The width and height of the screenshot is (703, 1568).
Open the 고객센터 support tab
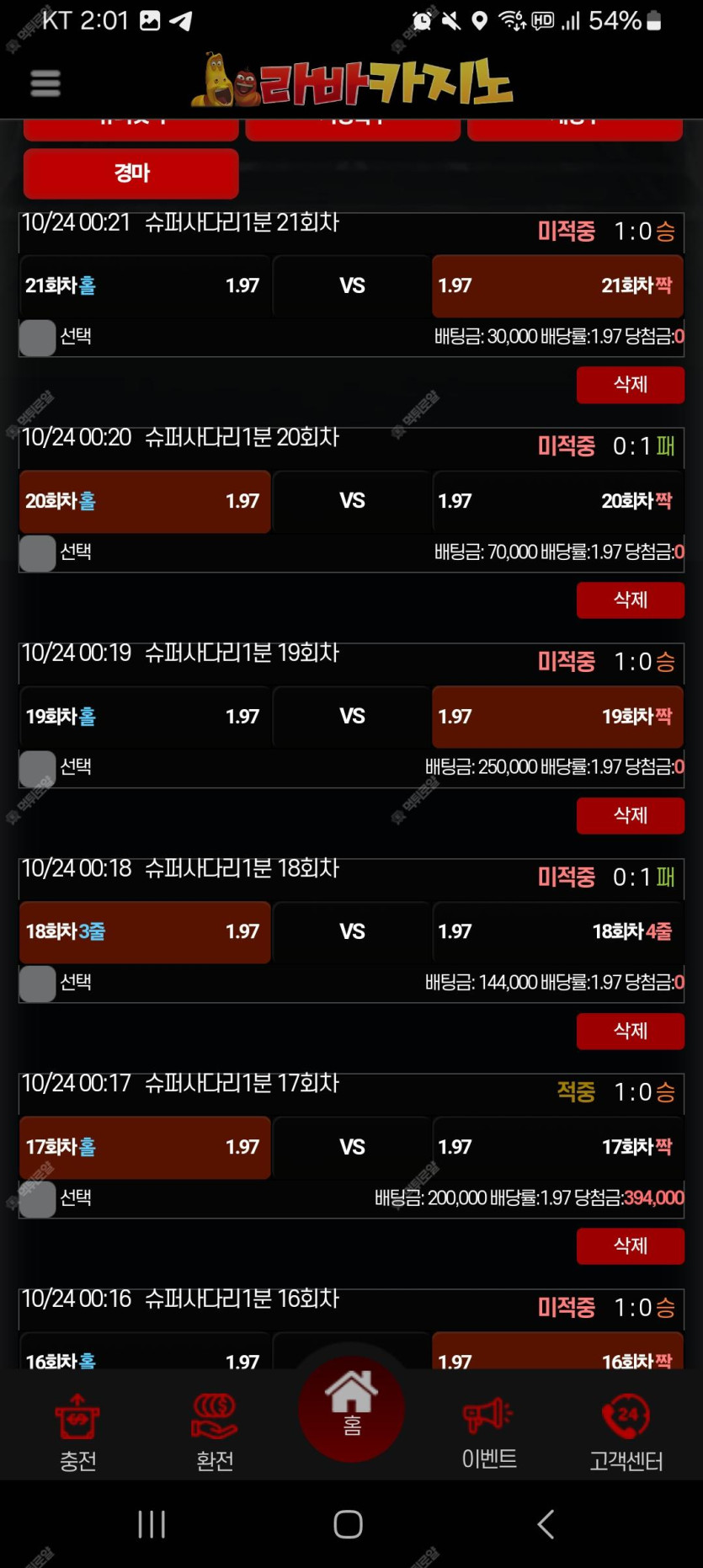point(626,1432)
